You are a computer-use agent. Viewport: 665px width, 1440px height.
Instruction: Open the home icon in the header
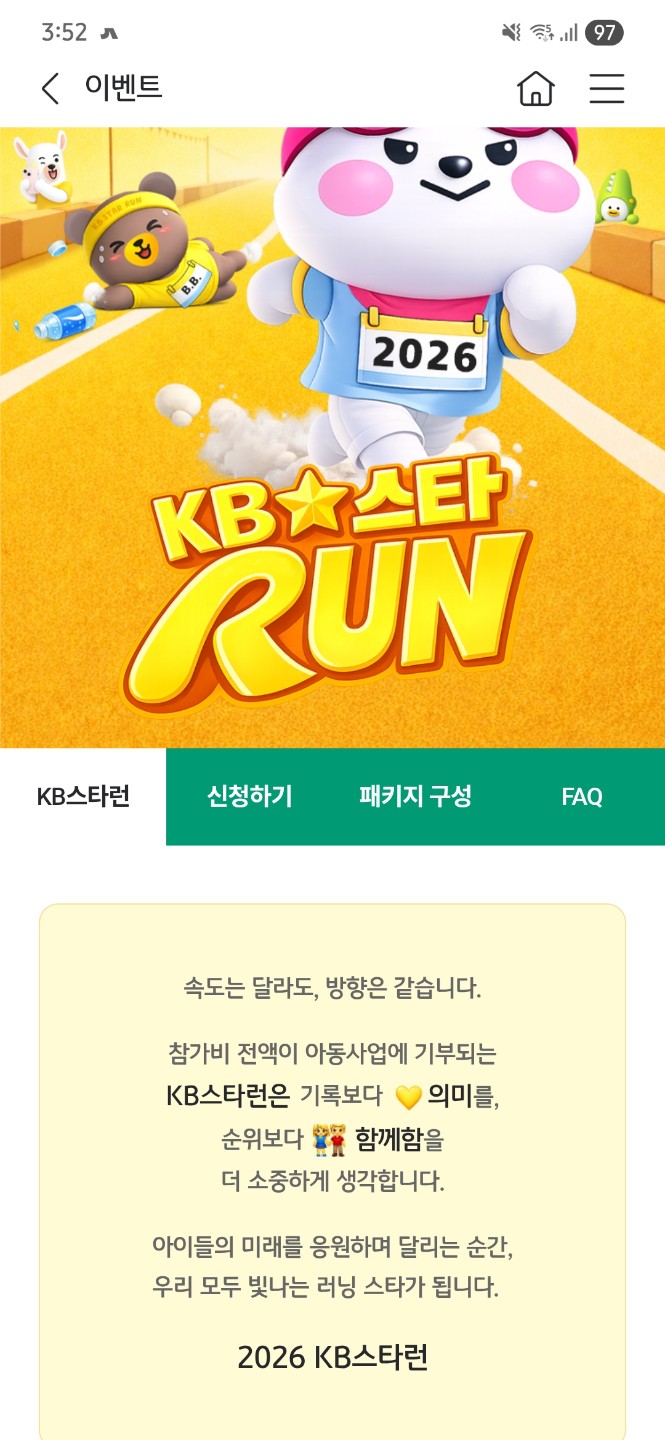pyautogui.click(x=535, y=89)
